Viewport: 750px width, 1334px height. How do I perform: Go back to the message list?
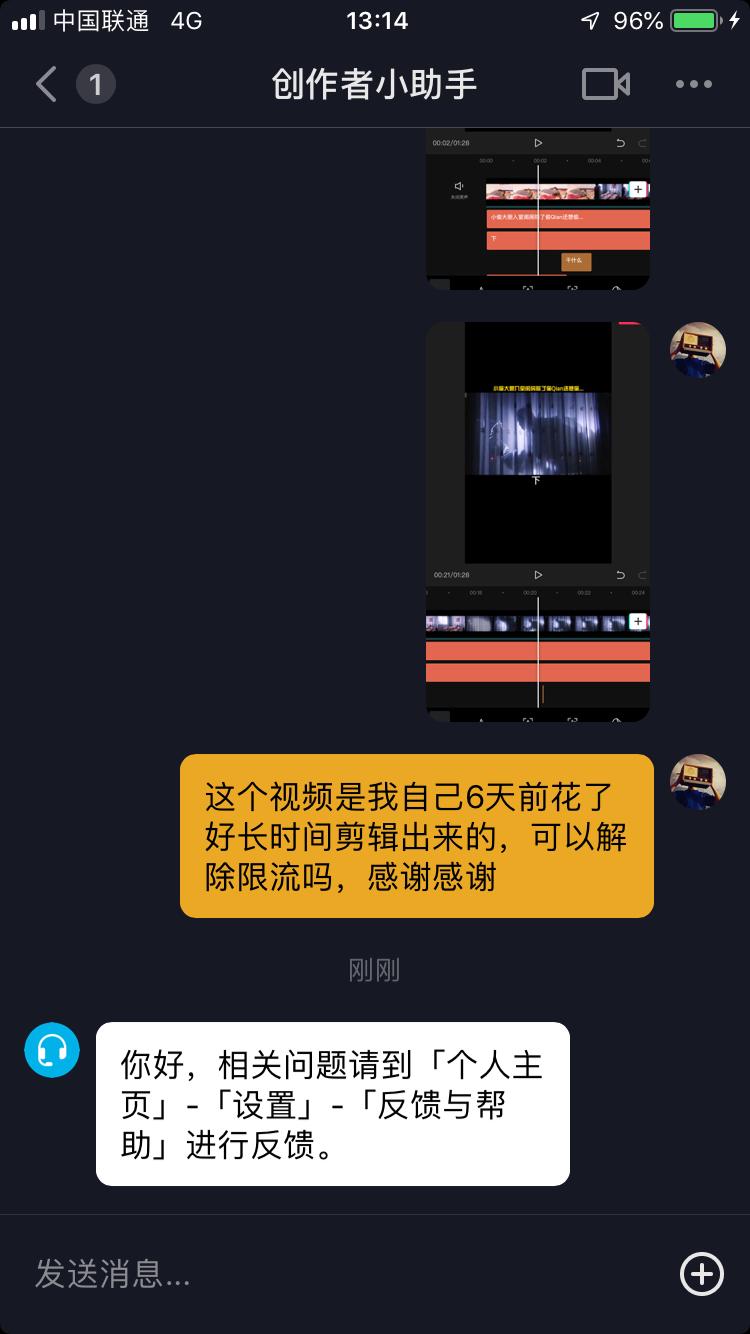(x=47, y=85)
